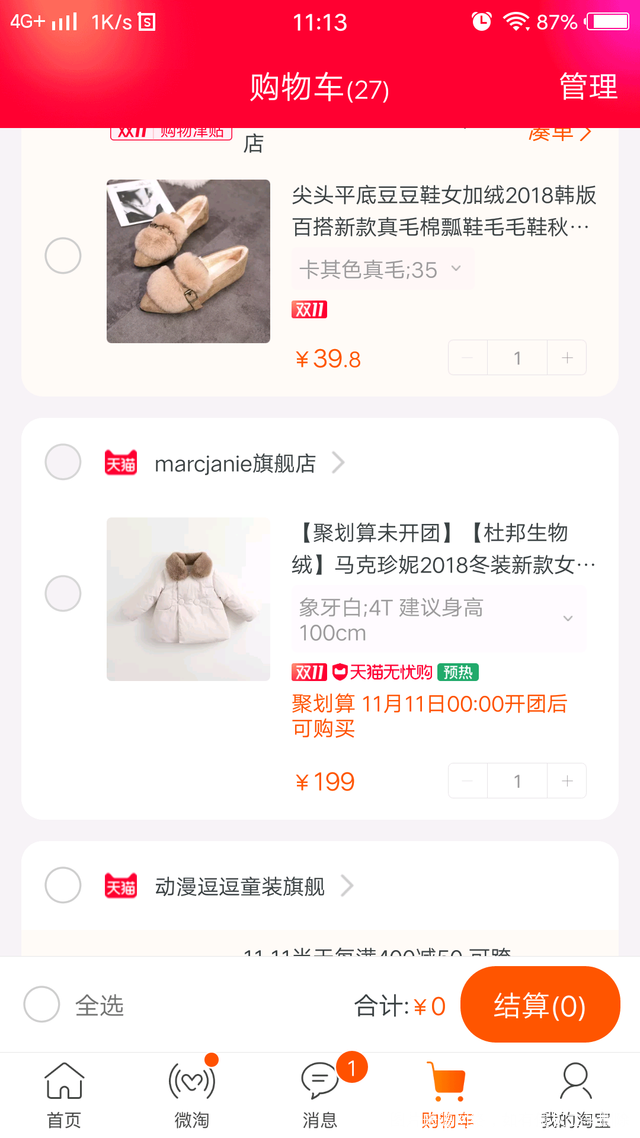Open the 尖头平底豆豆鞋 product image

188,261
